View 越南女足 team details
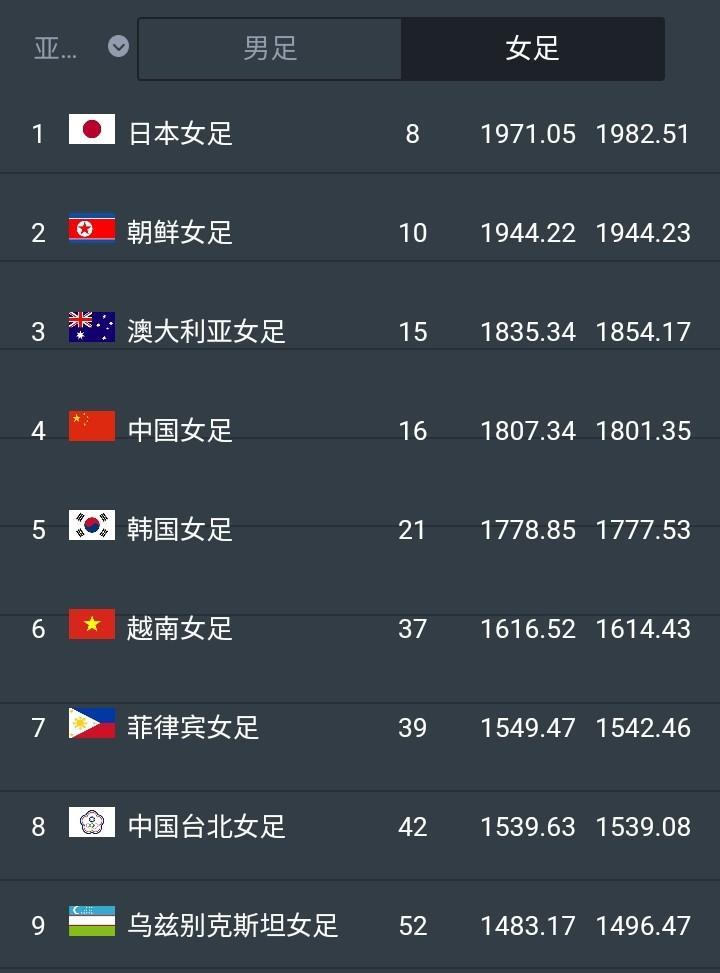Viewport: 720px width, 973px height. tap(360, 628)
